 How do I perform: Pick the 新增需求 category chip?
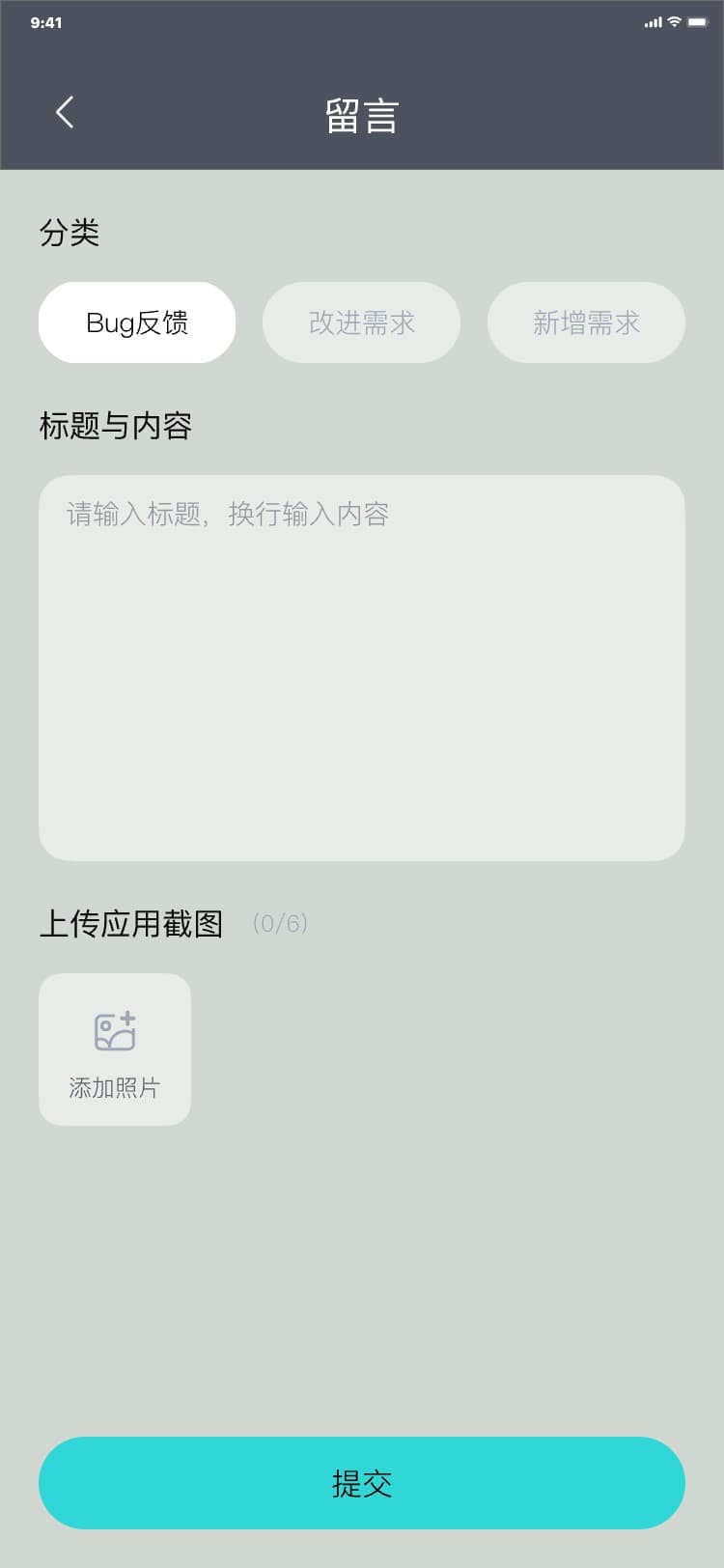pyautogui.click(x=586, y=322)
